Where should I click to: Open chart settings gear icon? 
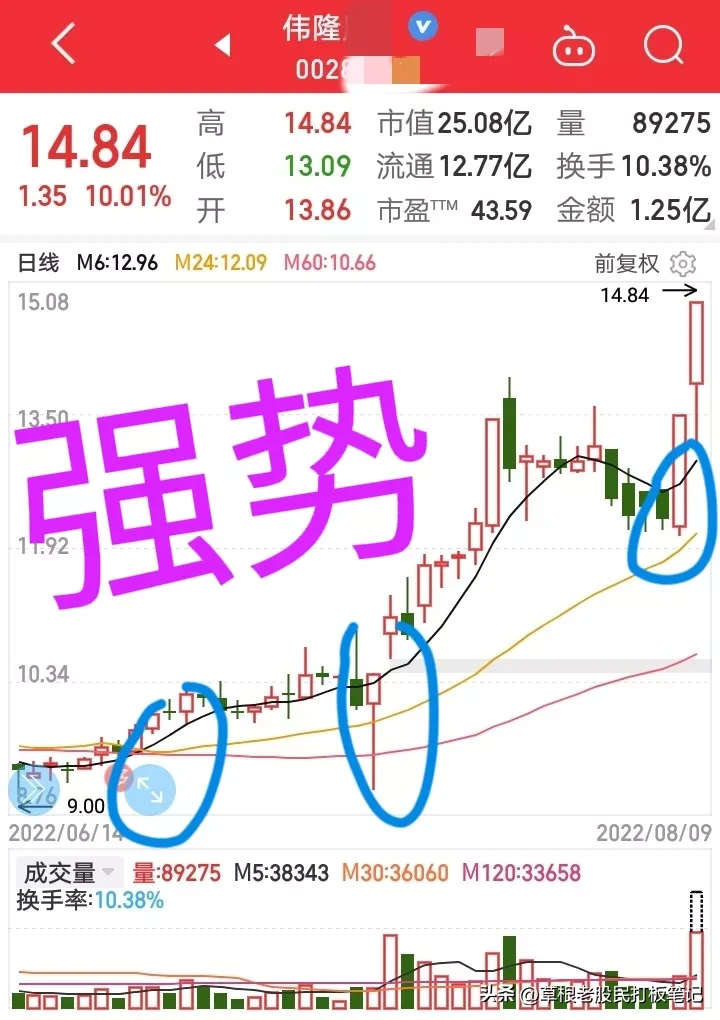pos(683,264)
